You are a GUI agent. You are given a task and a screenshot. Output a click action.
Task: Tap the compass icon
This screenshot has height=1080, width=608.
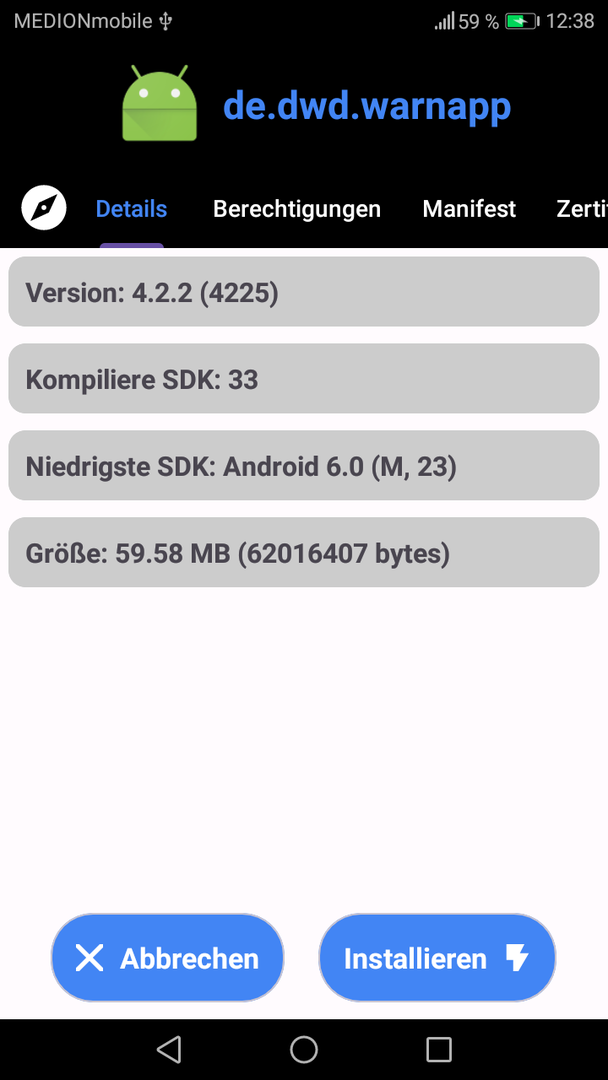pos(44,208)
